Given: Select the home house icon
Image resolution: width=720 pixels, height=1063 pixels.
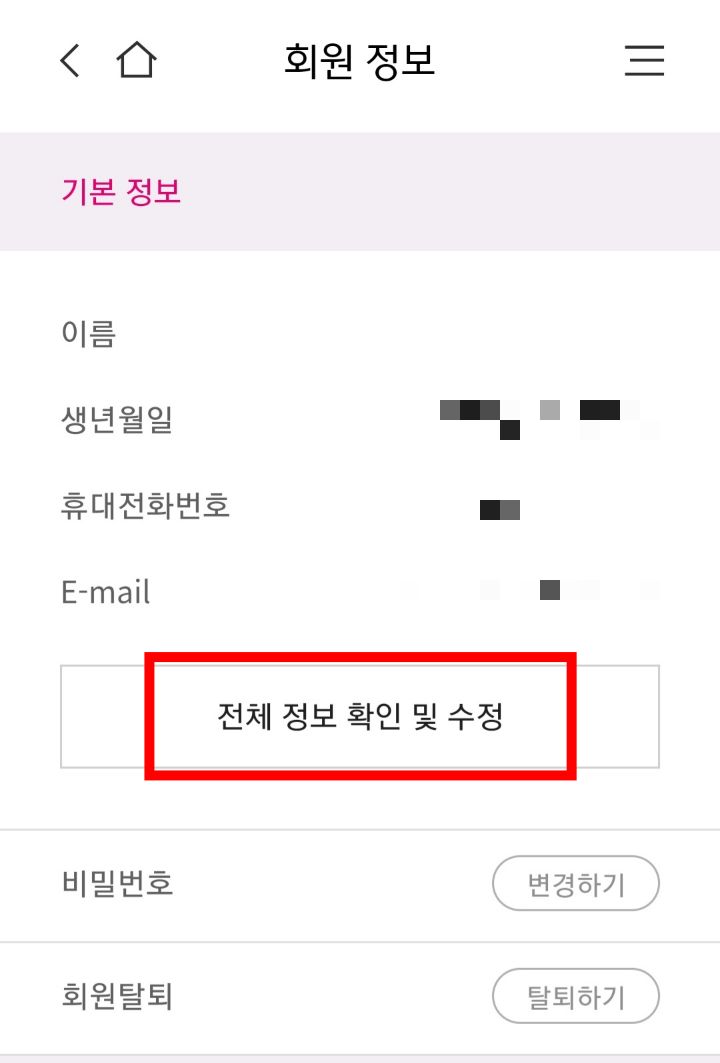Looking at the screenshot, I should coord(137,61).
